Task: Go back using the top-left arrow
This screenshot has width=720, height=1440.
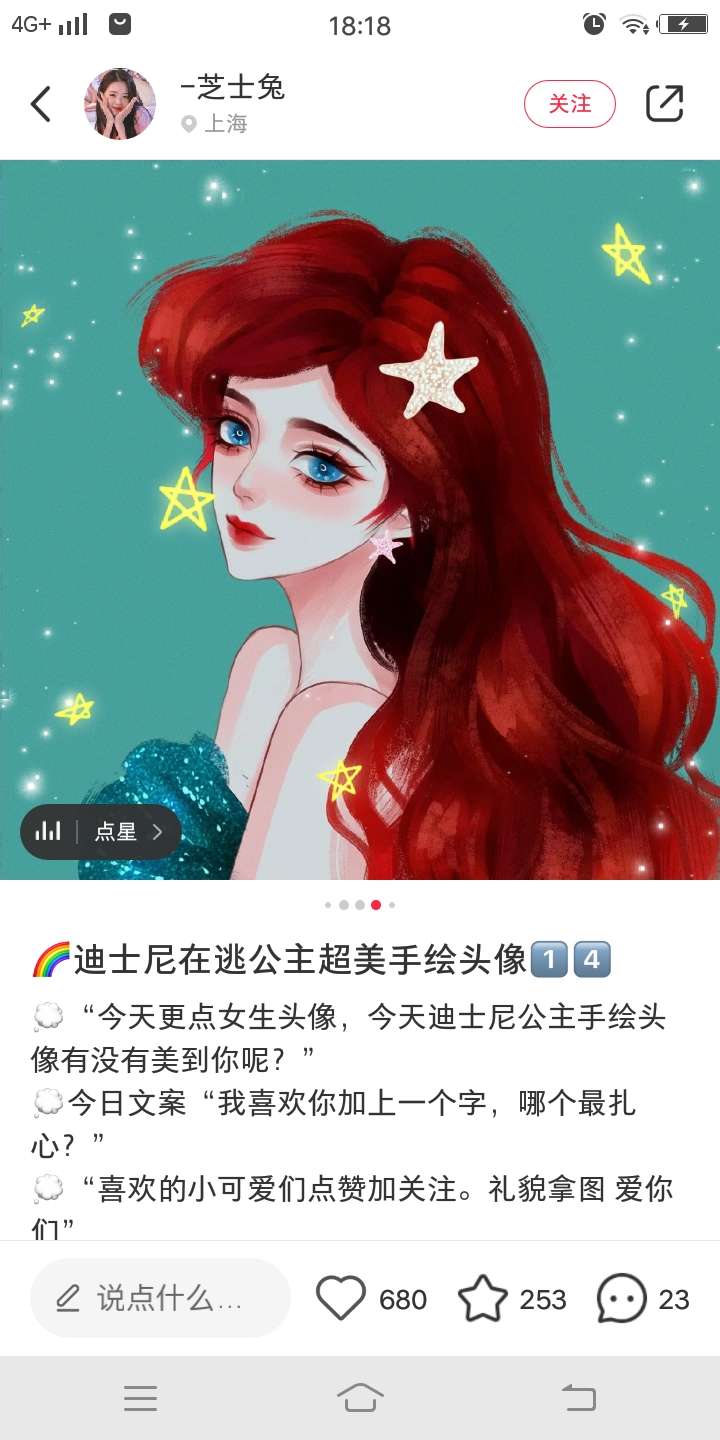Action: pyautogui.click(x=41, y=104)
